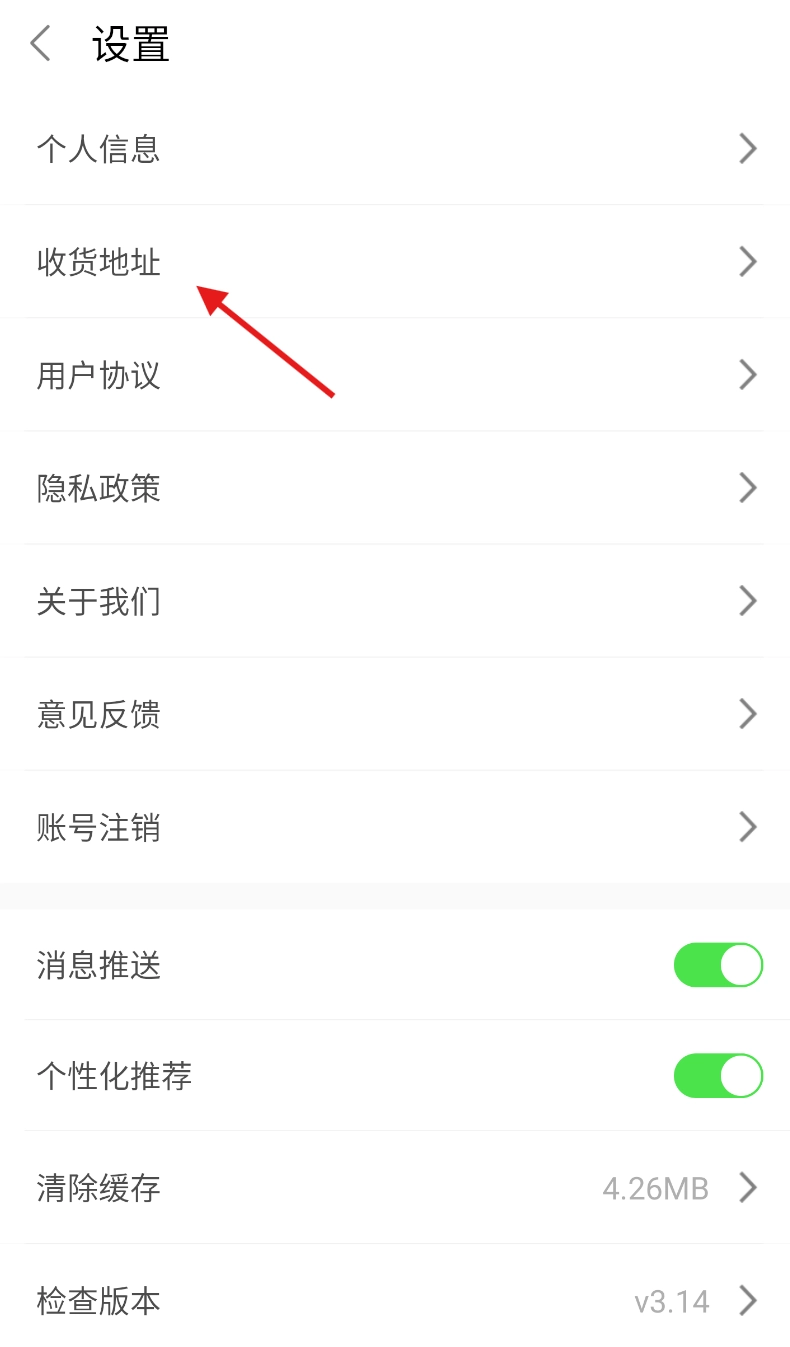Image resolution: width=790 pixels, height=1347 pixels.
Task: Go back from the 设置 page
Action: point(40,45)
